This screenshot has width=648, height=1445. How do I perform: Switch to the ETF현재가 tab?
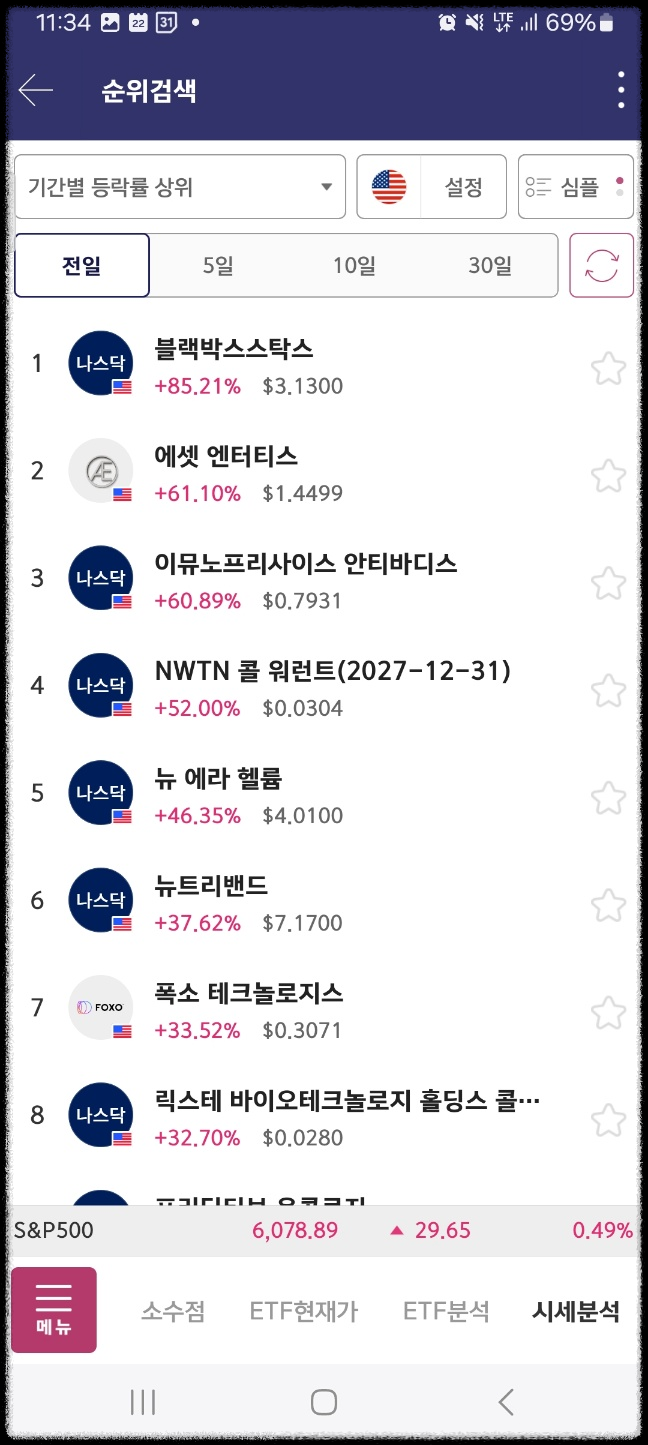click(x=304, y=1311)
